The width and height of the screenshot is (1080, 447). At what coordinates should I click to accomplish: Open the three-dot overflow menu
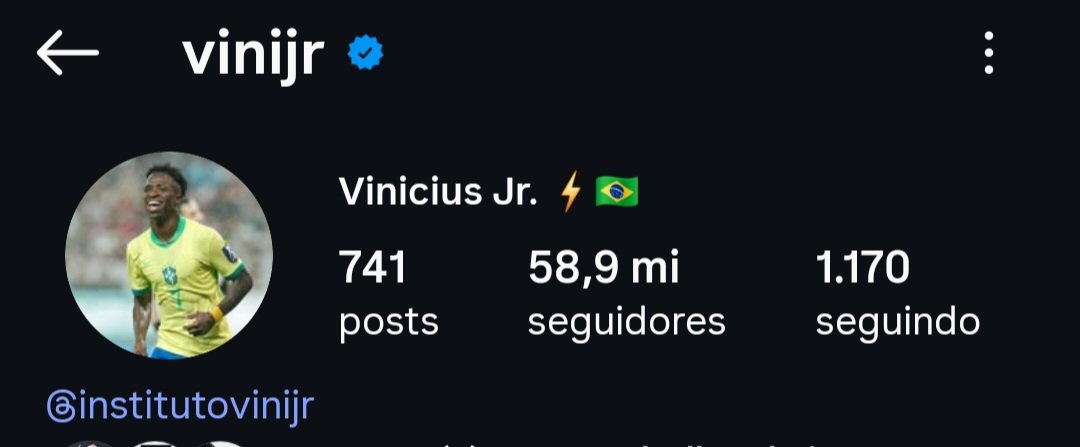[988, 54]
